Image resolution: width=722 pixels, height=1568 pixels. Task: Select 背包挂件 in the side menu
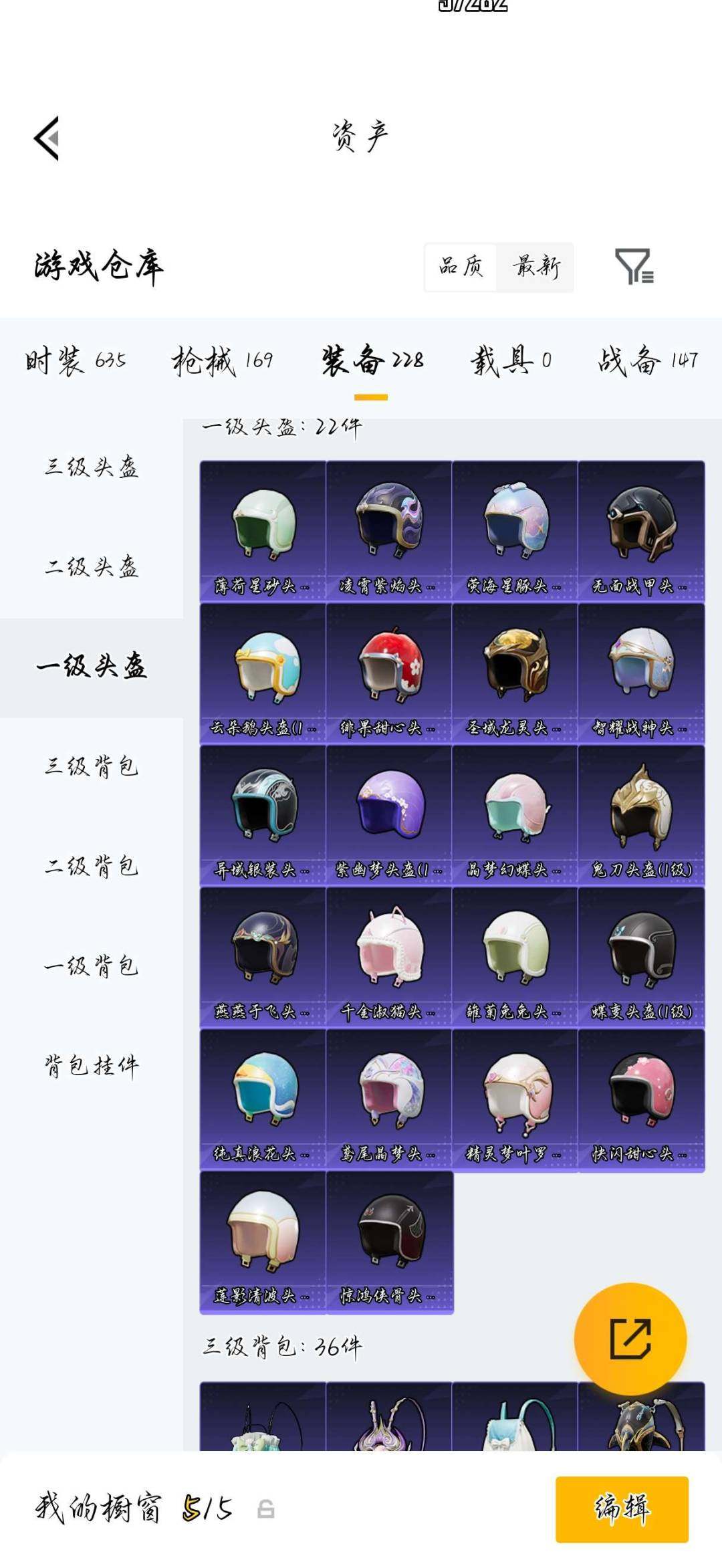[92, 1066]
